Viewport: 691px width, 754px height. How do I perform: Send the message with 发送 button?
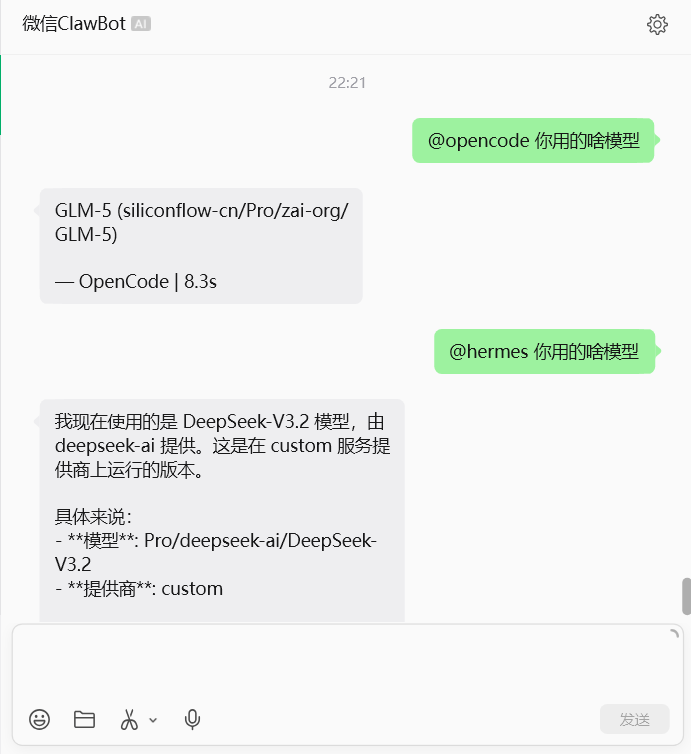click(x=634, y=719)
